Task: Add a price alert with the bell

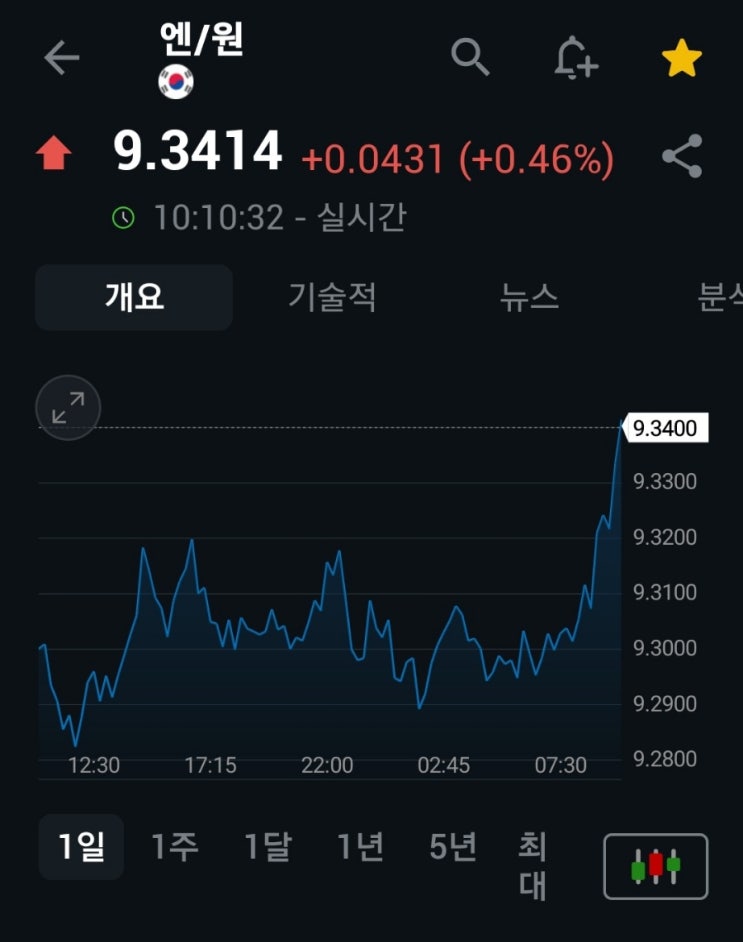Action: 575,58
